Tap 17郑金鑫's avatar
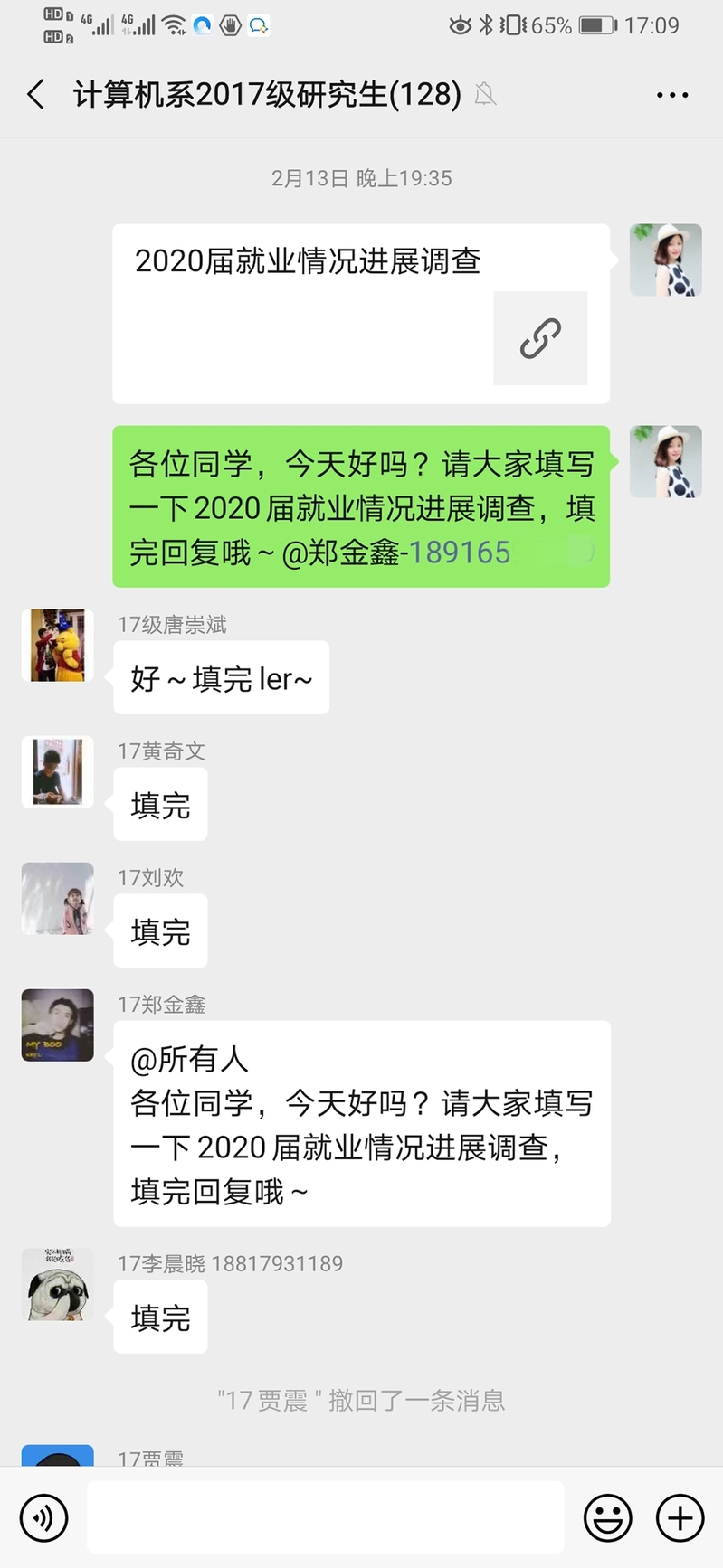723x1568 pixels. pyautogui.click(x=58, y=1025)
